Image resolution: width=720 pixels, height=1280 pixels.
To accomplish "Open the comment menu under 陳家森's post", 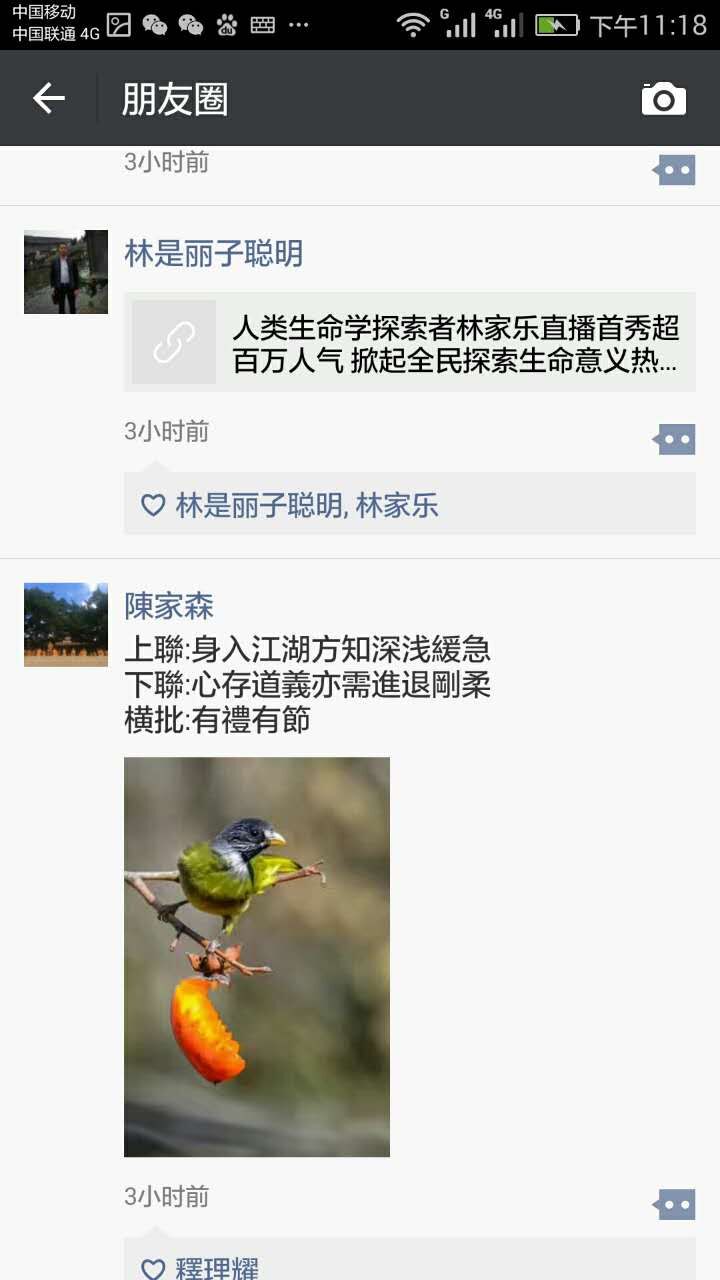I will (x=675, y=1204).
